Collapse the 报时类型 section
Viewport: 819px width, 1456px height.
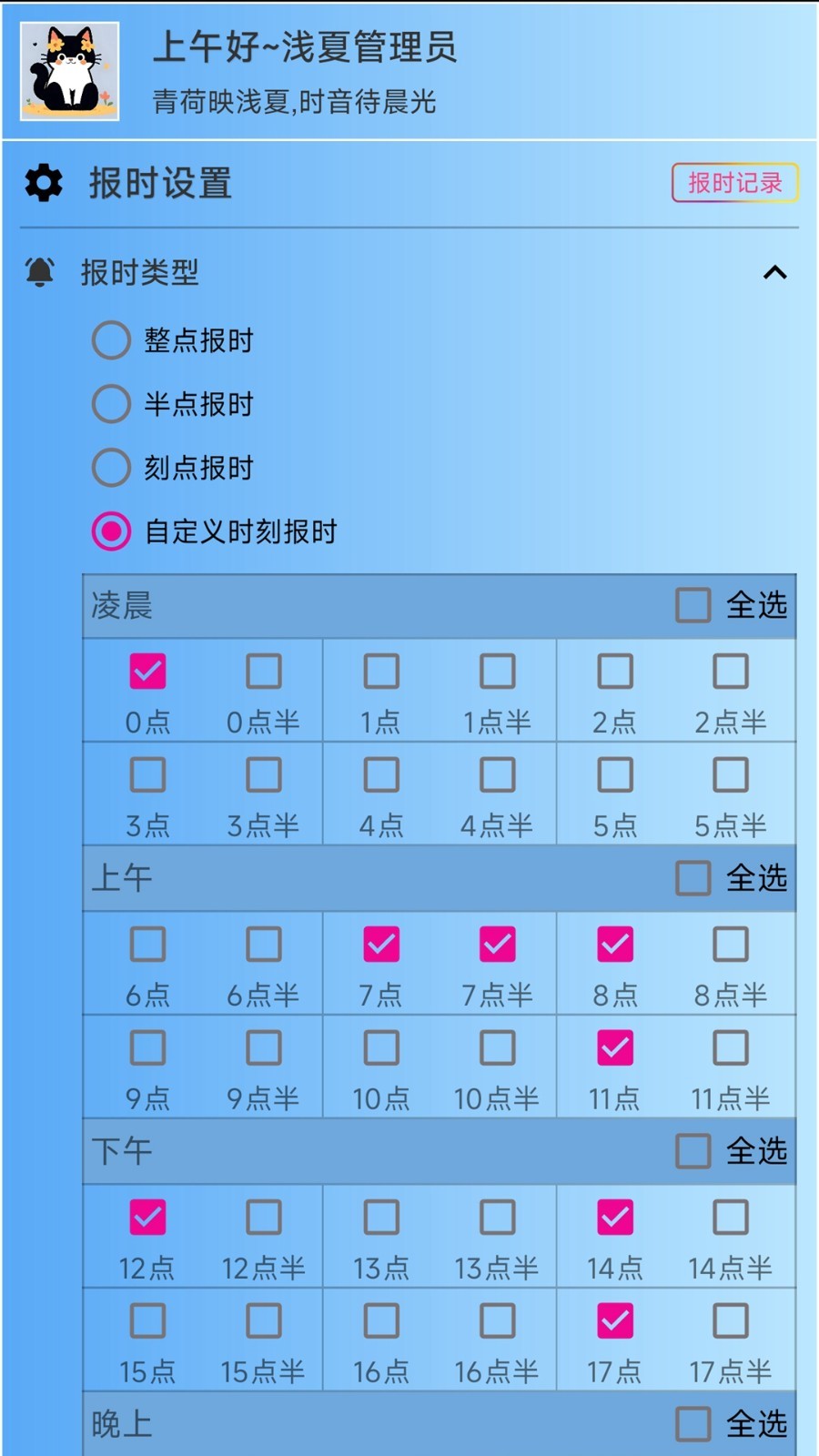774,272
